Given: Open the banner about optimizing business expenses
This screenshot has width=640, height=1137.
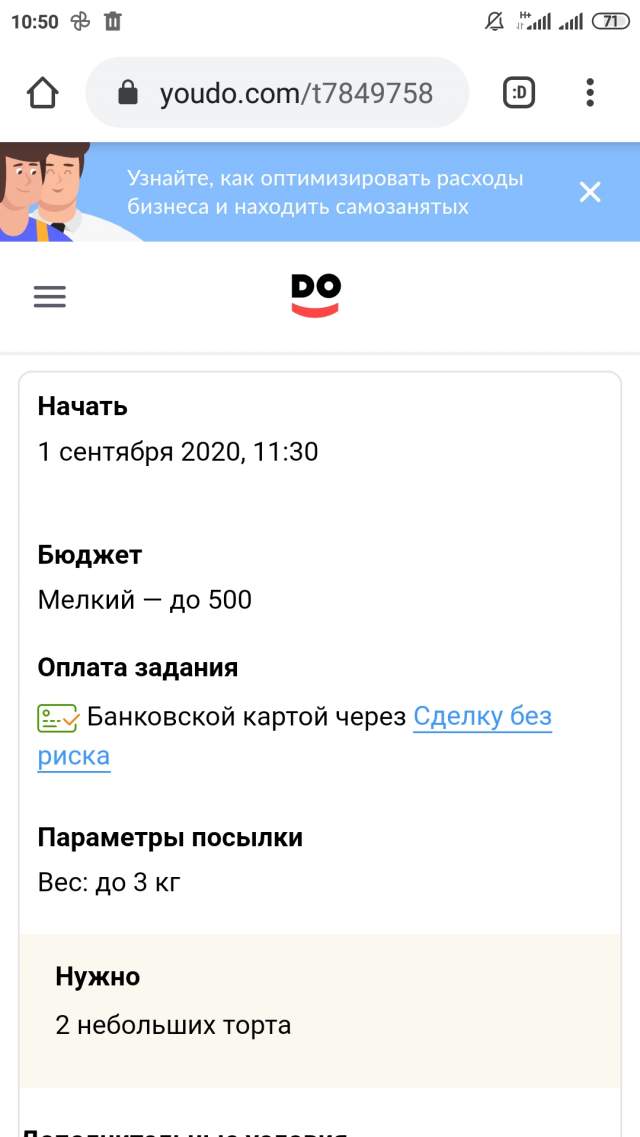Looking at the screenshot, I should click(x=324, y=192).
